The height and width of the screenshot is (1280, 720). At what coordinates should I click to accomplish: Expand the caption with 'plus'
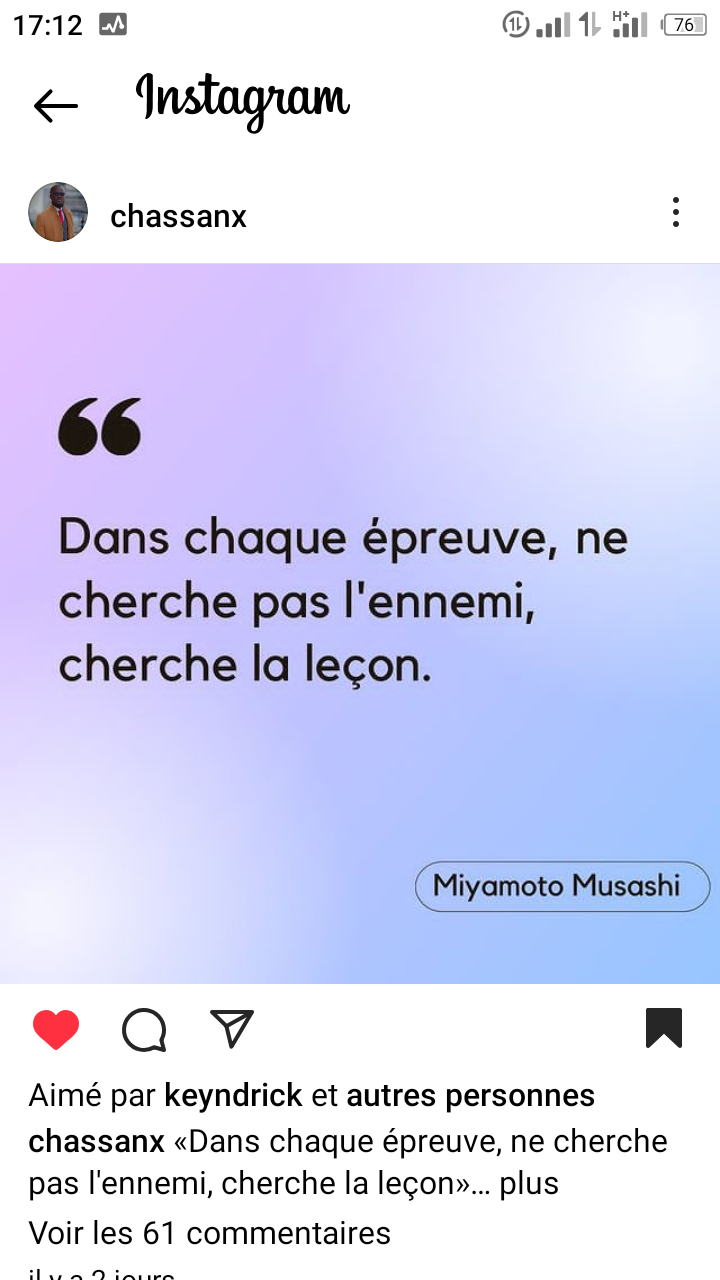click(529, 1184)
